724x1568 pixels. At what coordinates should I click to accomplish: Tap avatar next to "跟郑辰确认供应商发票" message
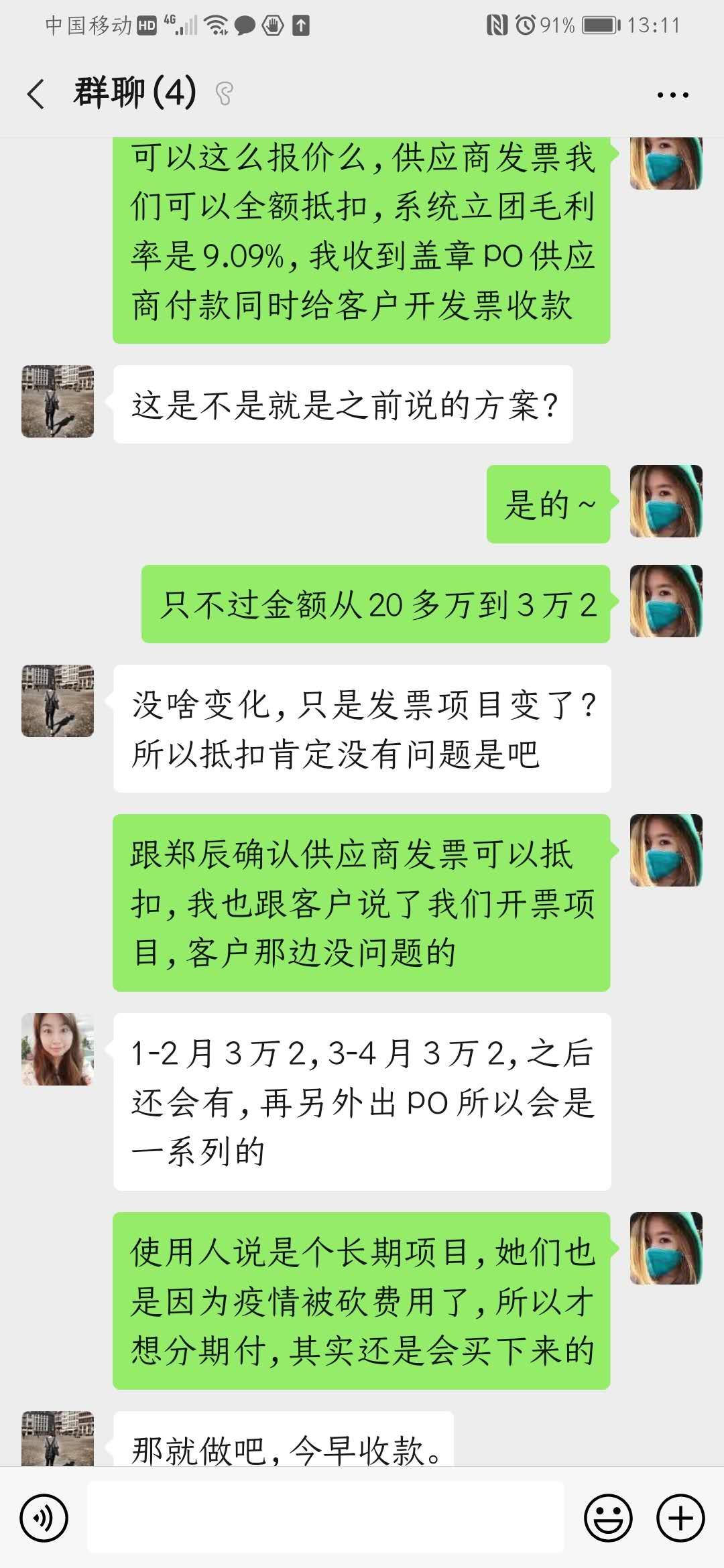pyautogui.click(x=666, y=850)
